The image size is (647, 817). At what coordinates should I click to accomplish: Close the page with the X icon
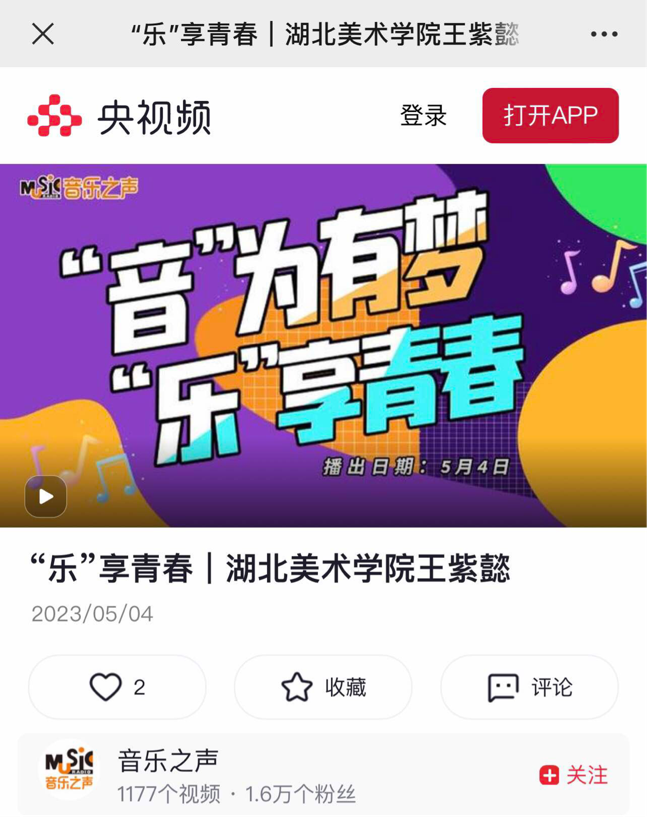(x=42, y=34)
